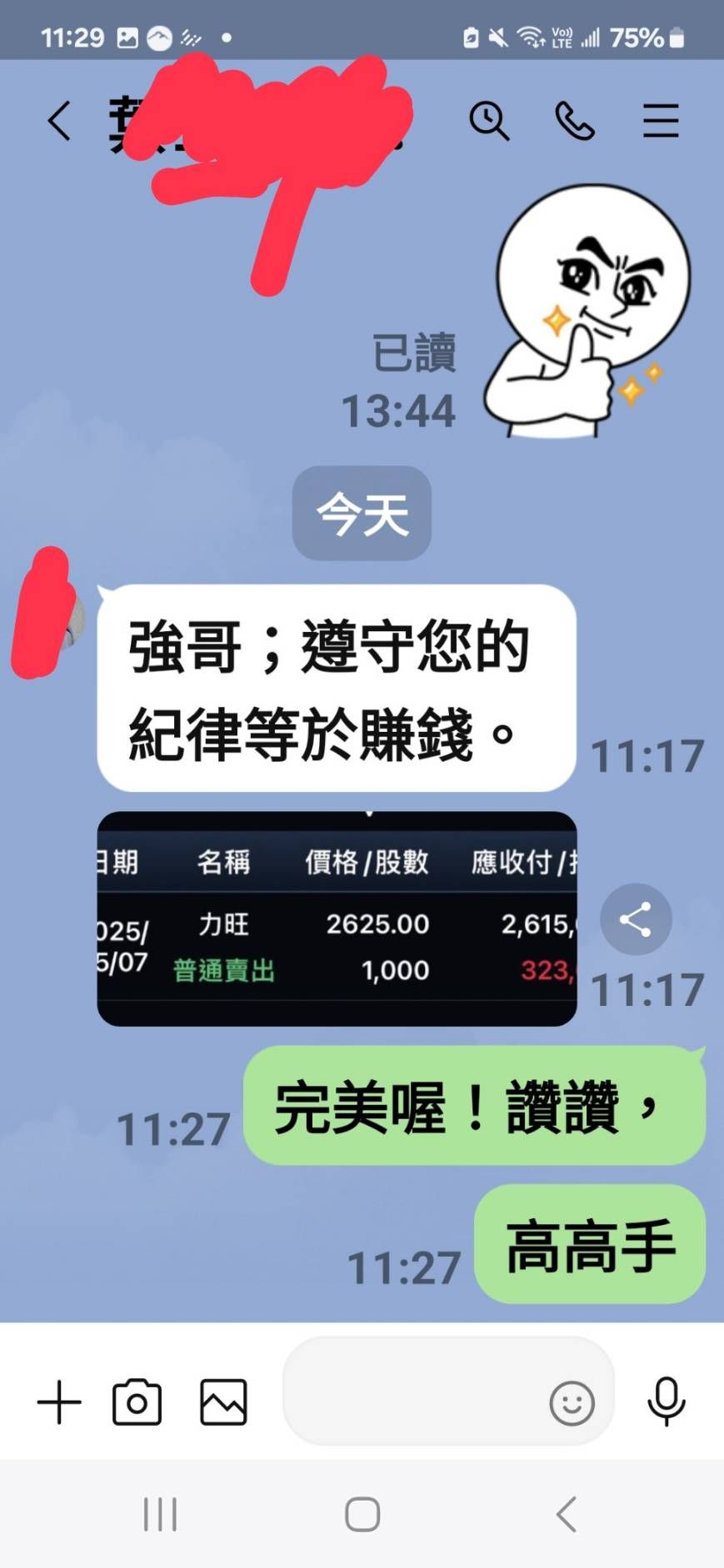This screenshot has height=1568, width=724.
Task: Go back to the chat list
Action: point(58,122)
